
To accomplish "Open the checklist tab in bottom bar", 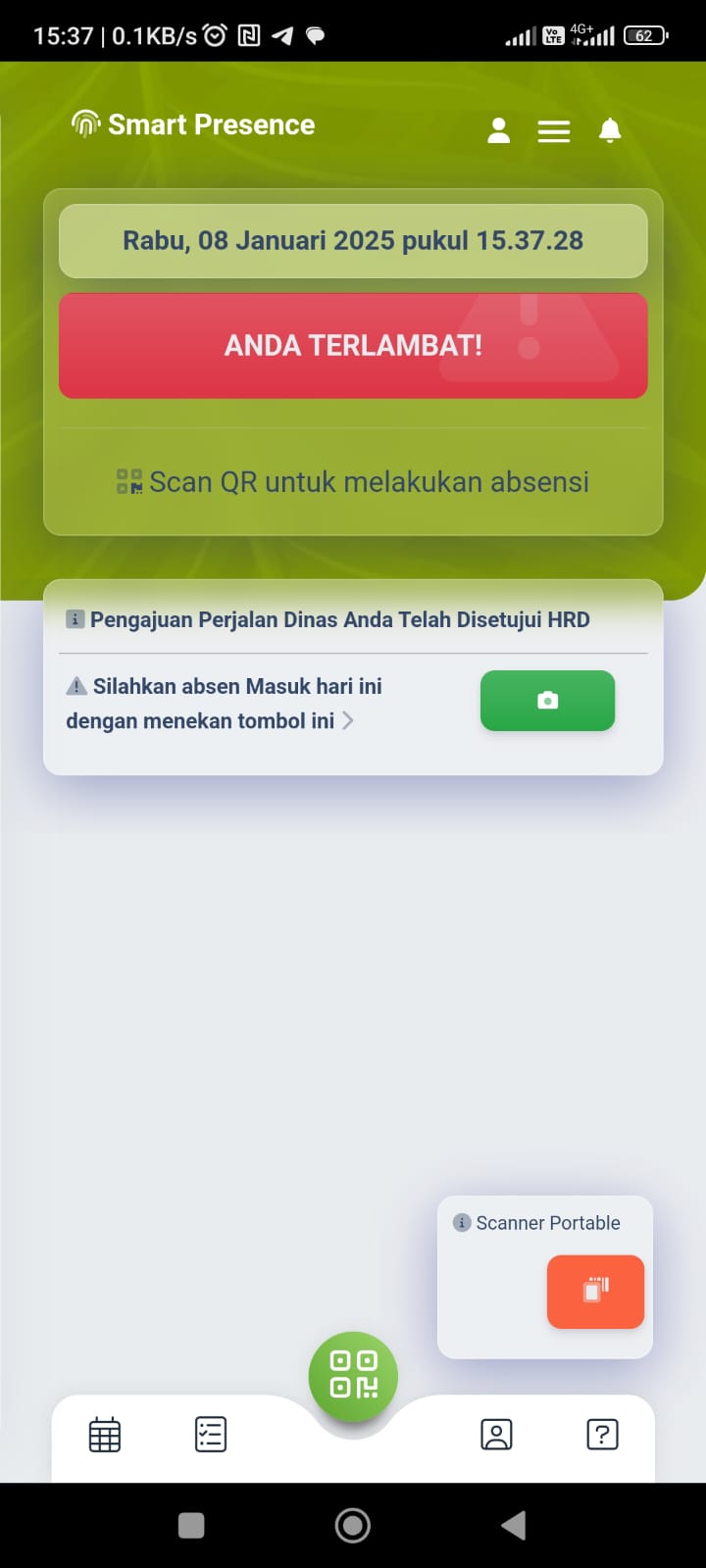I will coord(211,1435).
